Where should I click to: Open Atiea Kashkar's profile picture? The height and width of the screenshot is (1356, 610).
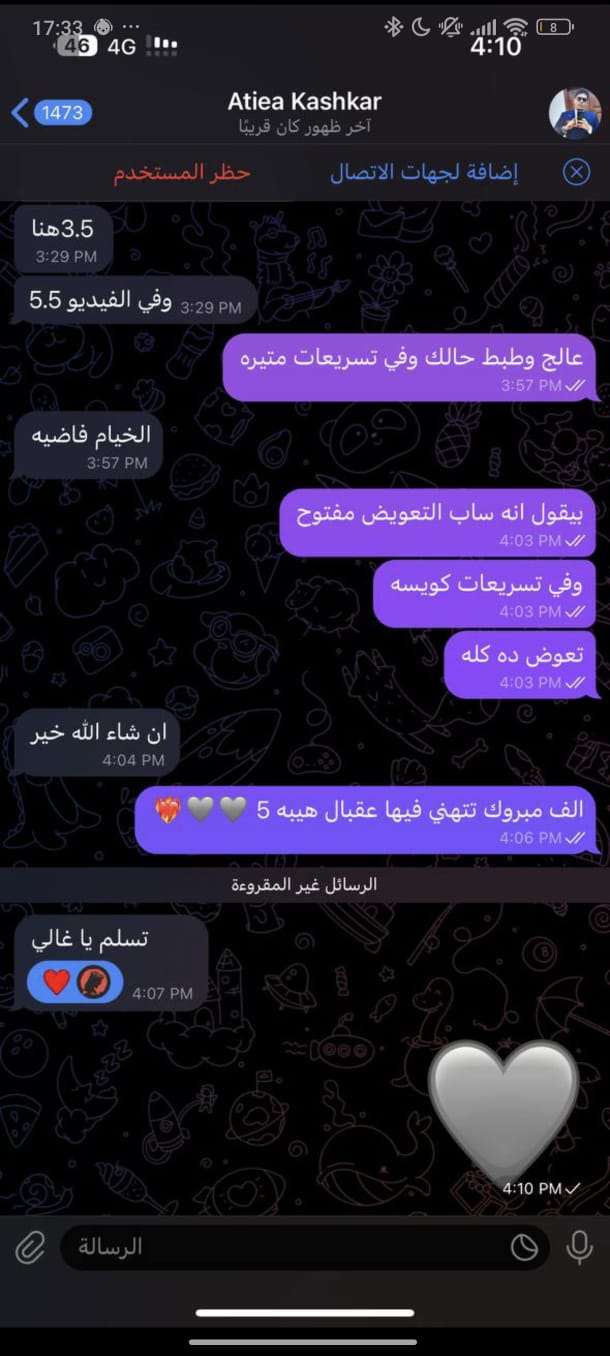click(x=575, y=113)
